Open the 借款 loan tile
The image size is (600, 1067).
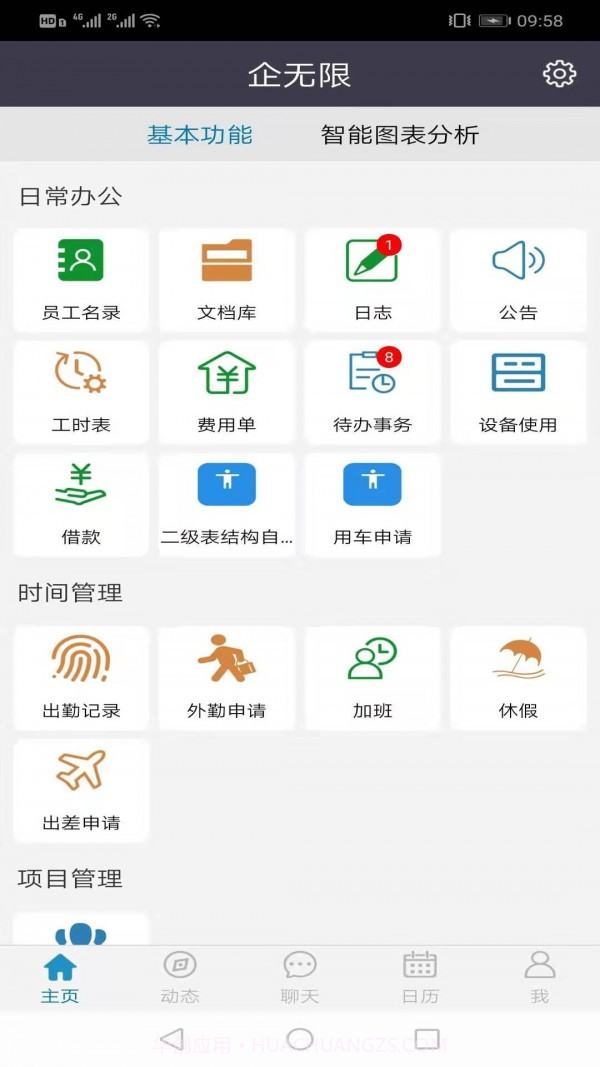pyautogui.click(x=81, y=504)
